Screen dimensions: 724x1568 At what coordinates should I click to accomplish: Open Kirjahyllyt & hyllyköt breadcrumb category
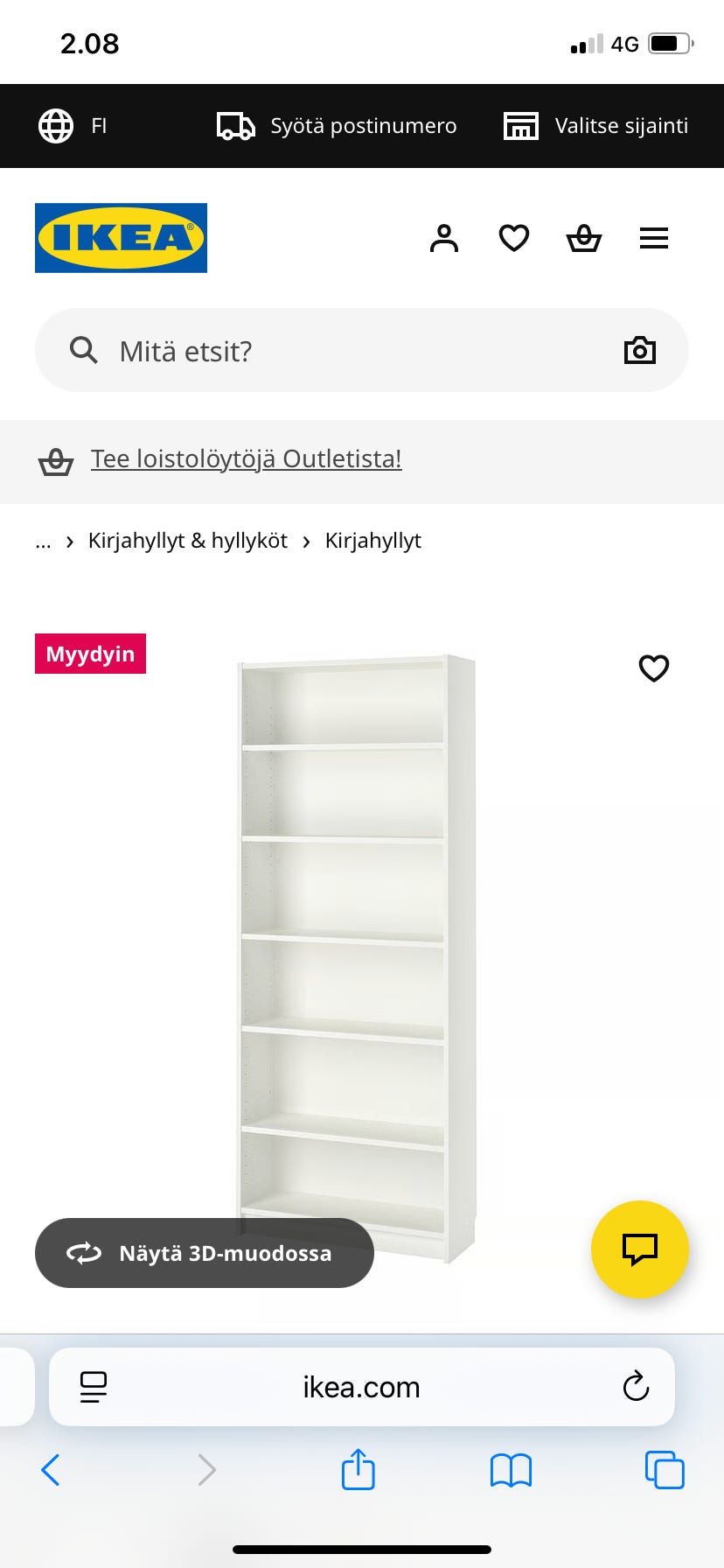pos(187,540)
